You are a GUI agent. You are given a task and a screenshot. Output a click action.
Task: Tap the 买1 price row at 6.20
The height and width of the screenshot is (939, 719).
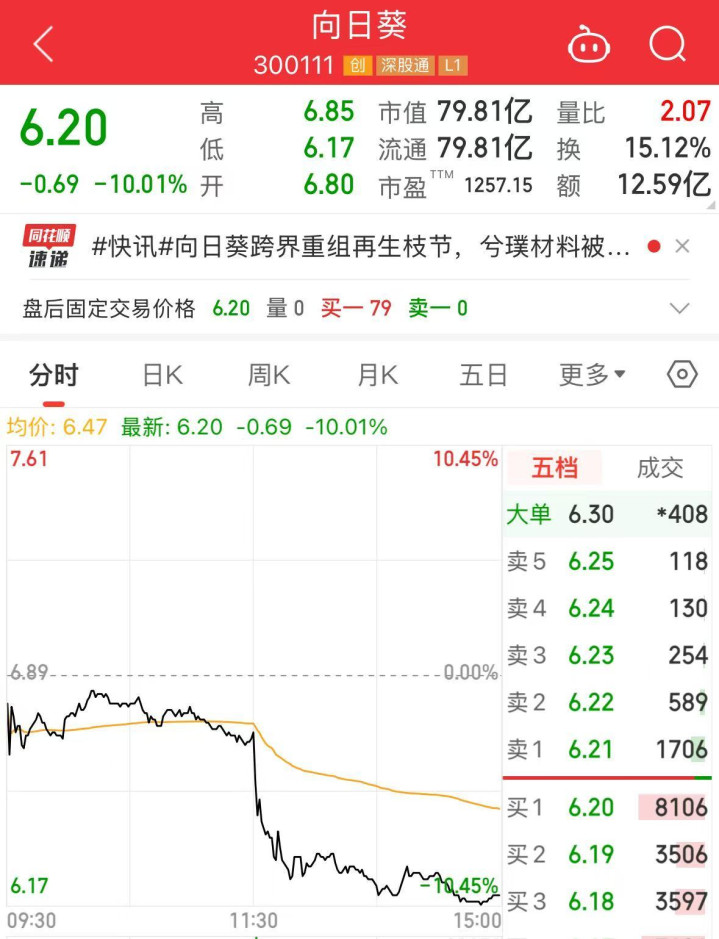(608, 808)
